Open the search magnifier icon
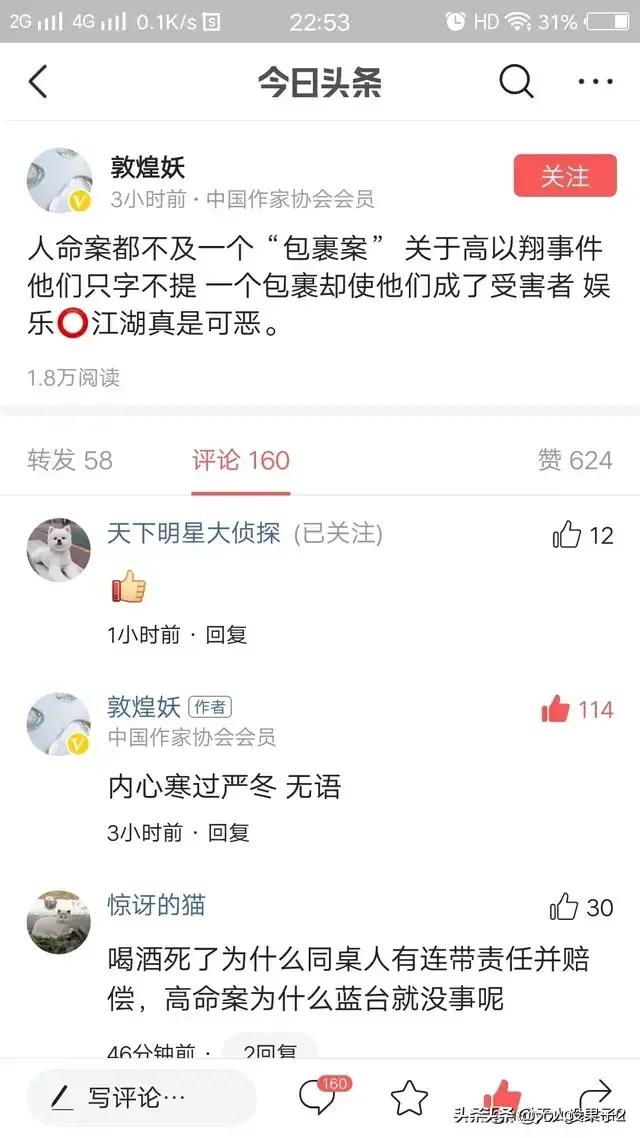 [516, 82]
